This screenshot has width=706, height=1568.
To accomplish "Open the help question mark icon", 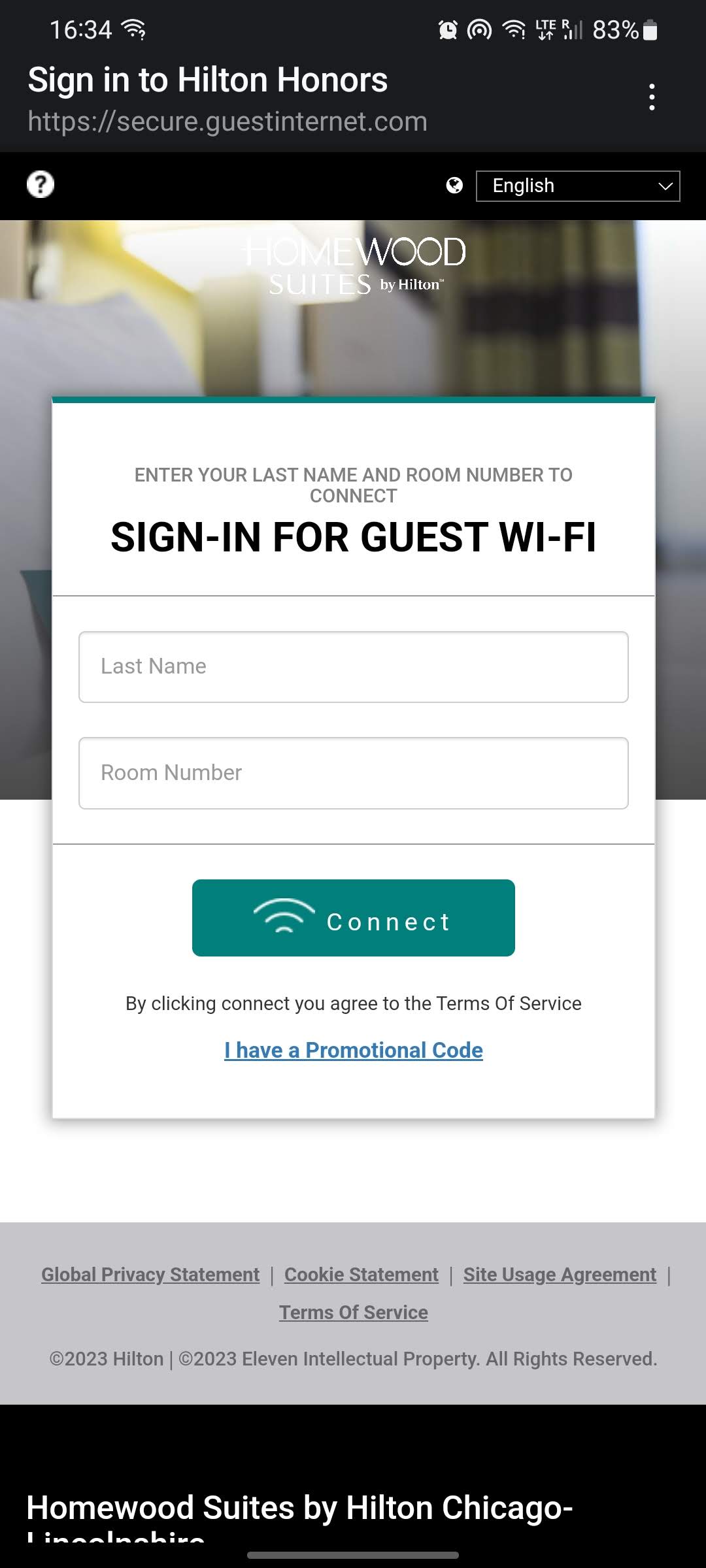I will pyautogui.click(x=41, y=184).
